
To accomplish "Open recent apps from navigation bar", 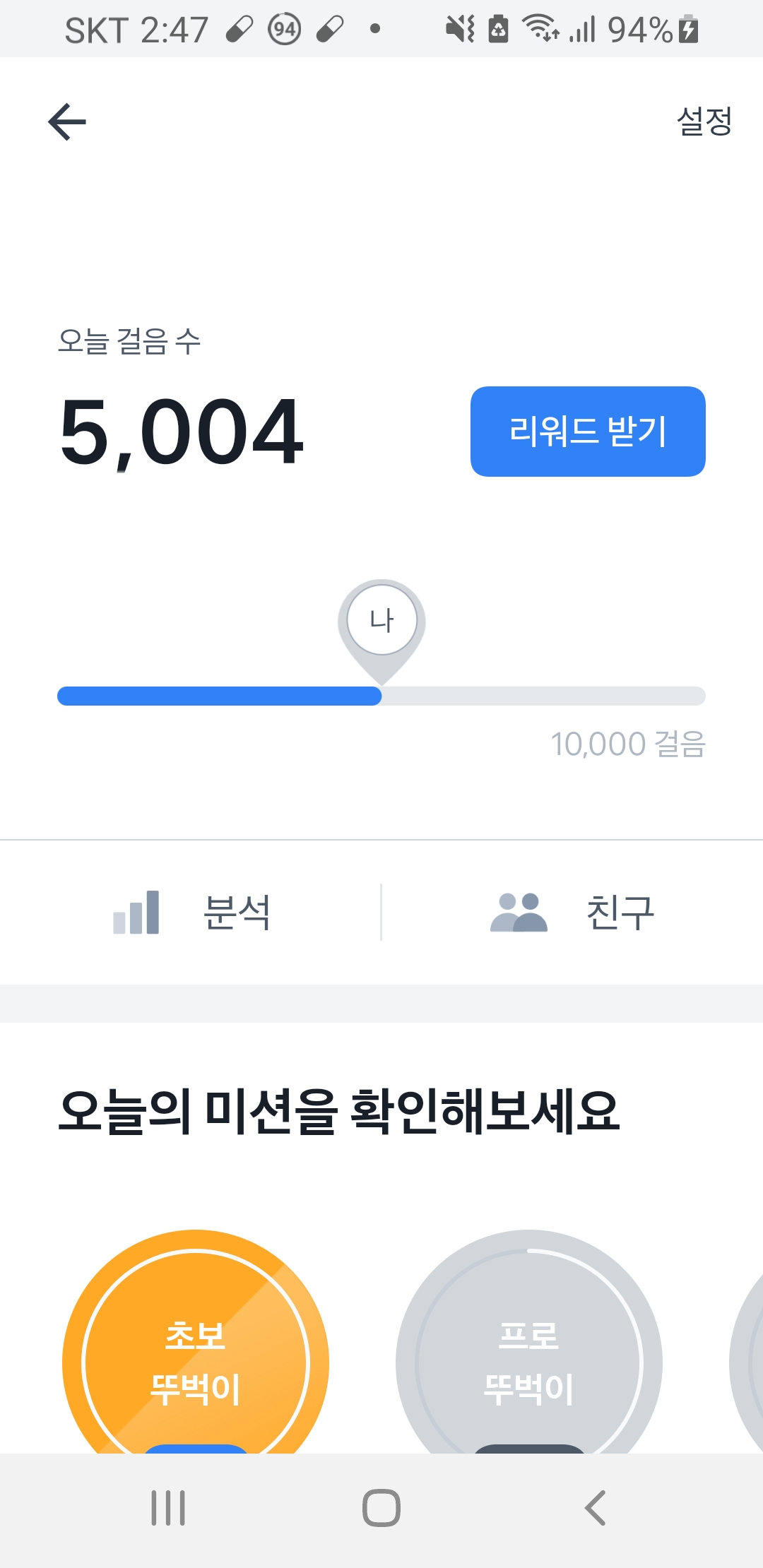I will pyautogui.click(x=168, y=1508).
